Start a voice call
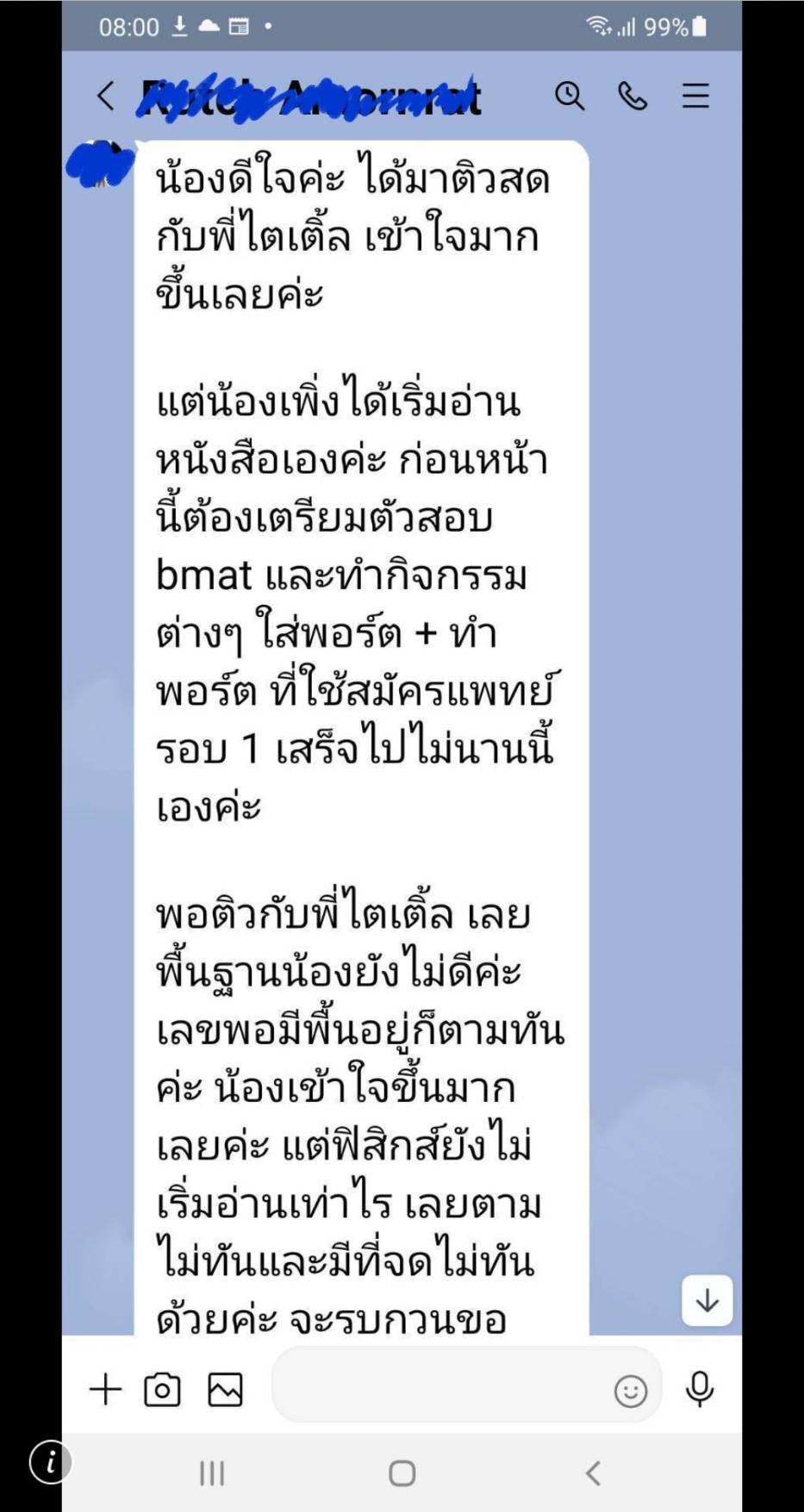 (x=633, y=96)
